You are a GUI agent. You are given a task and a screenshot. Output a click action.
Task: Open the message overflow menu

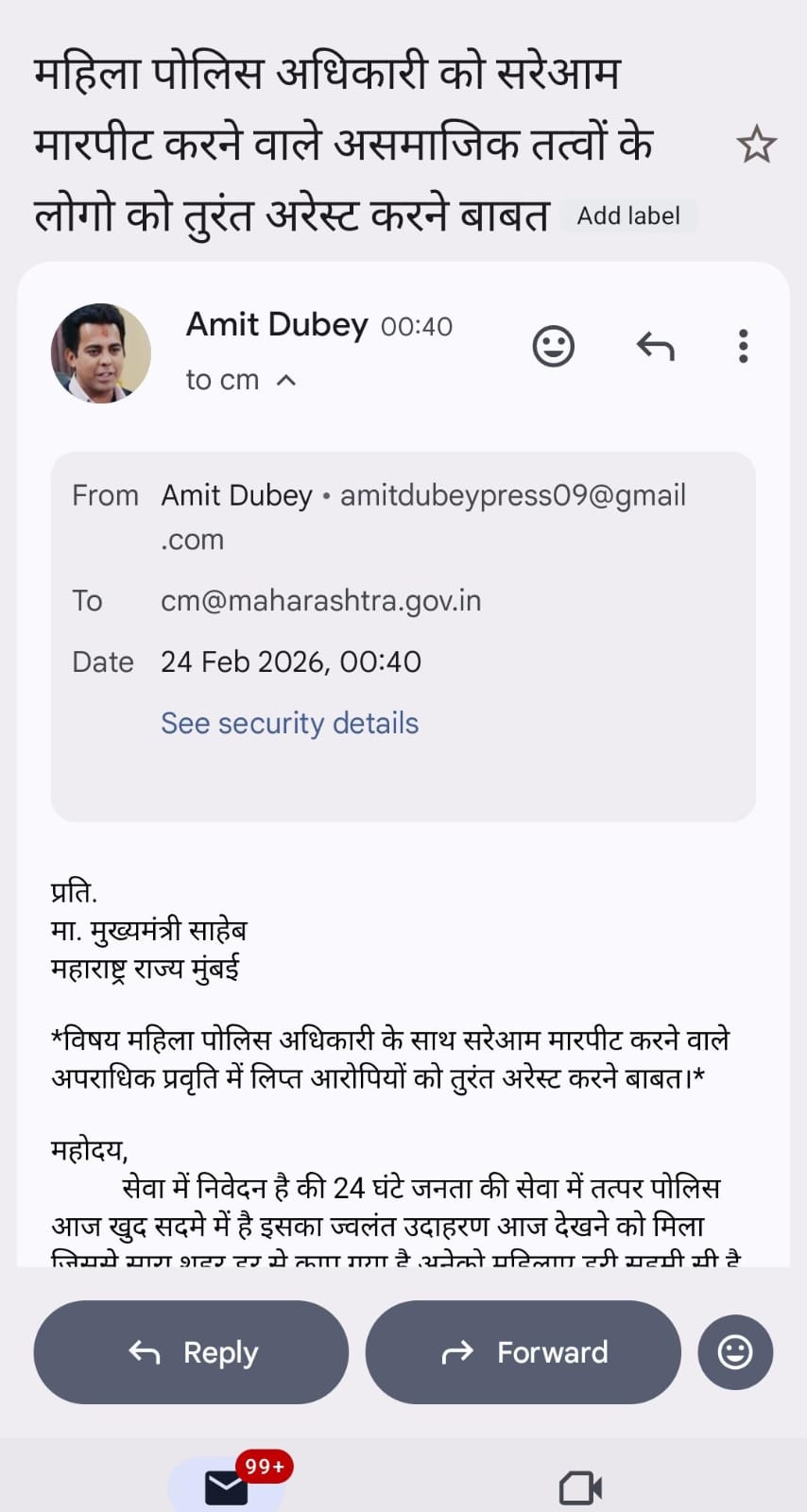(744, 346)
